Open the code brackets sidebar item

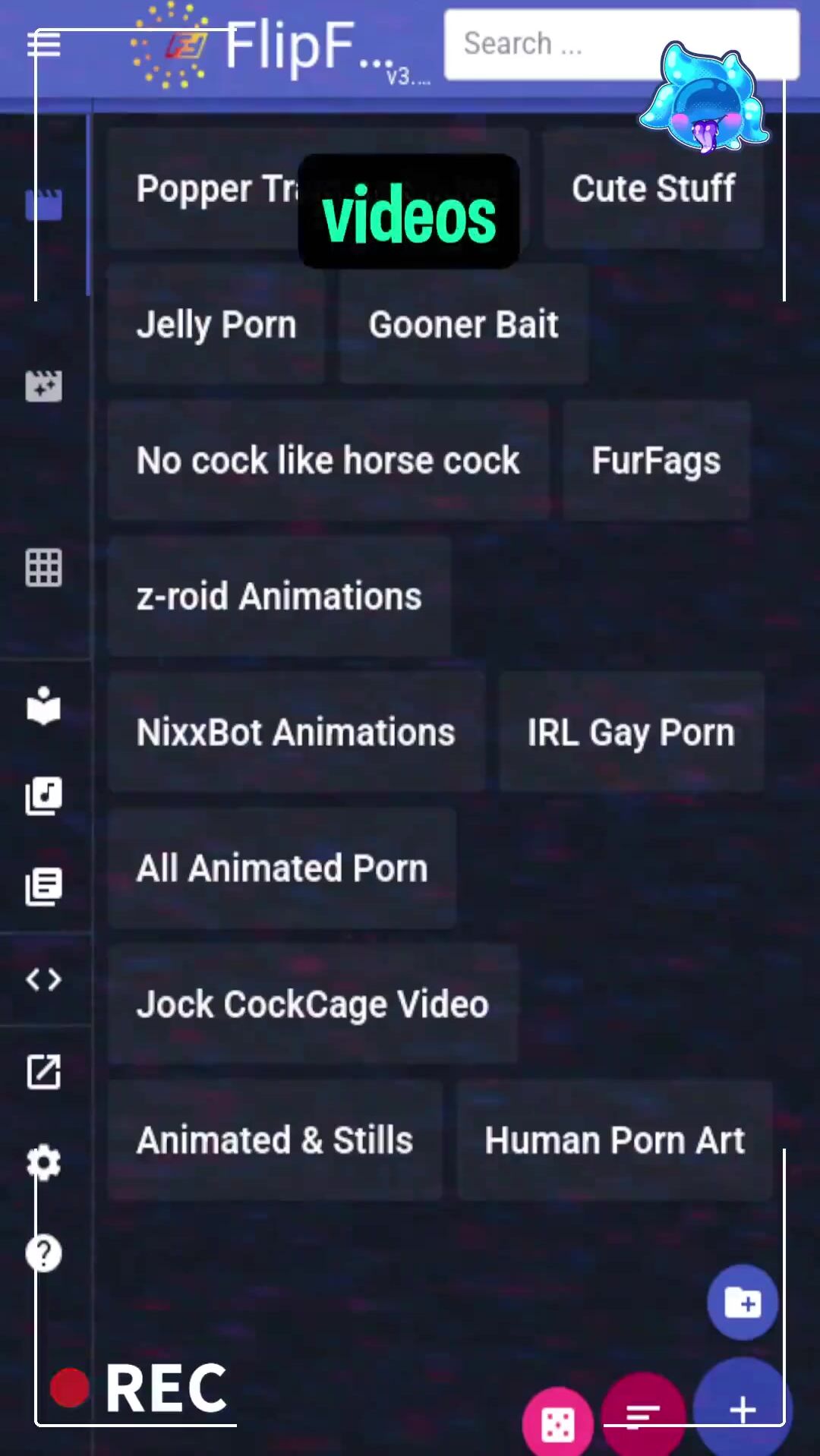[43, 979]
